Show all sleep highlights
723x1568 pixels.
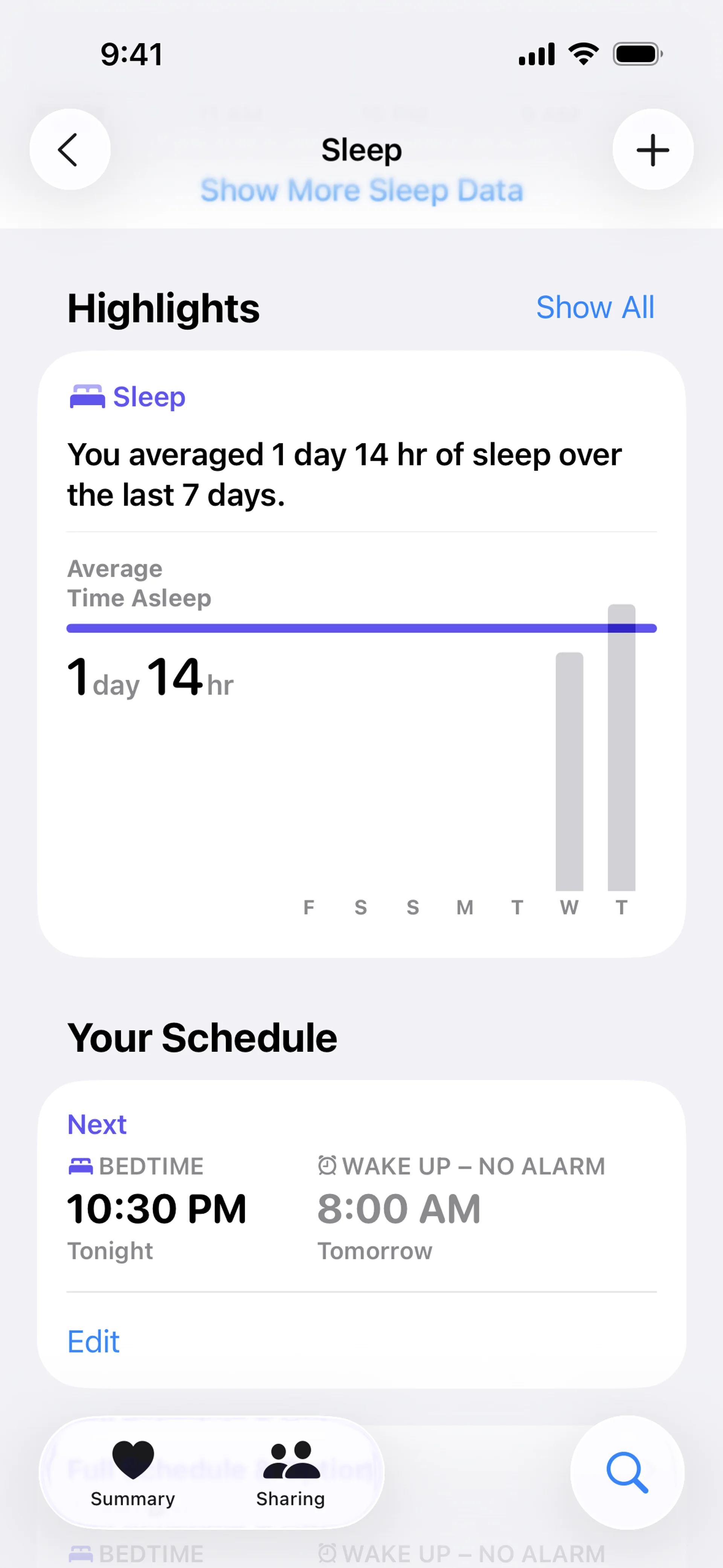click(595, 307)
